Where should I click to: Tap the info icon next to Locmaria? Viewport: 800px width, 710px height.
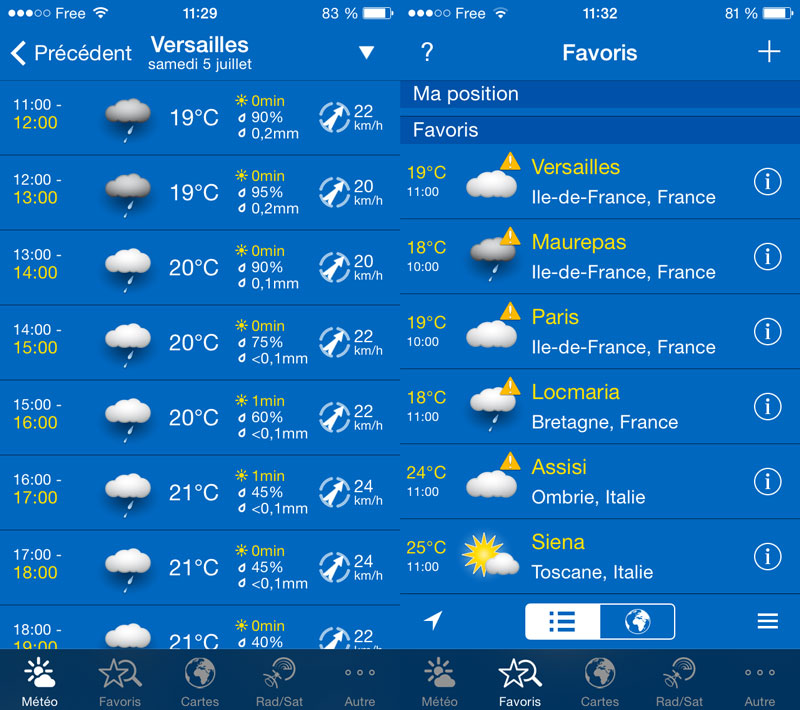(x=767, y=406)
